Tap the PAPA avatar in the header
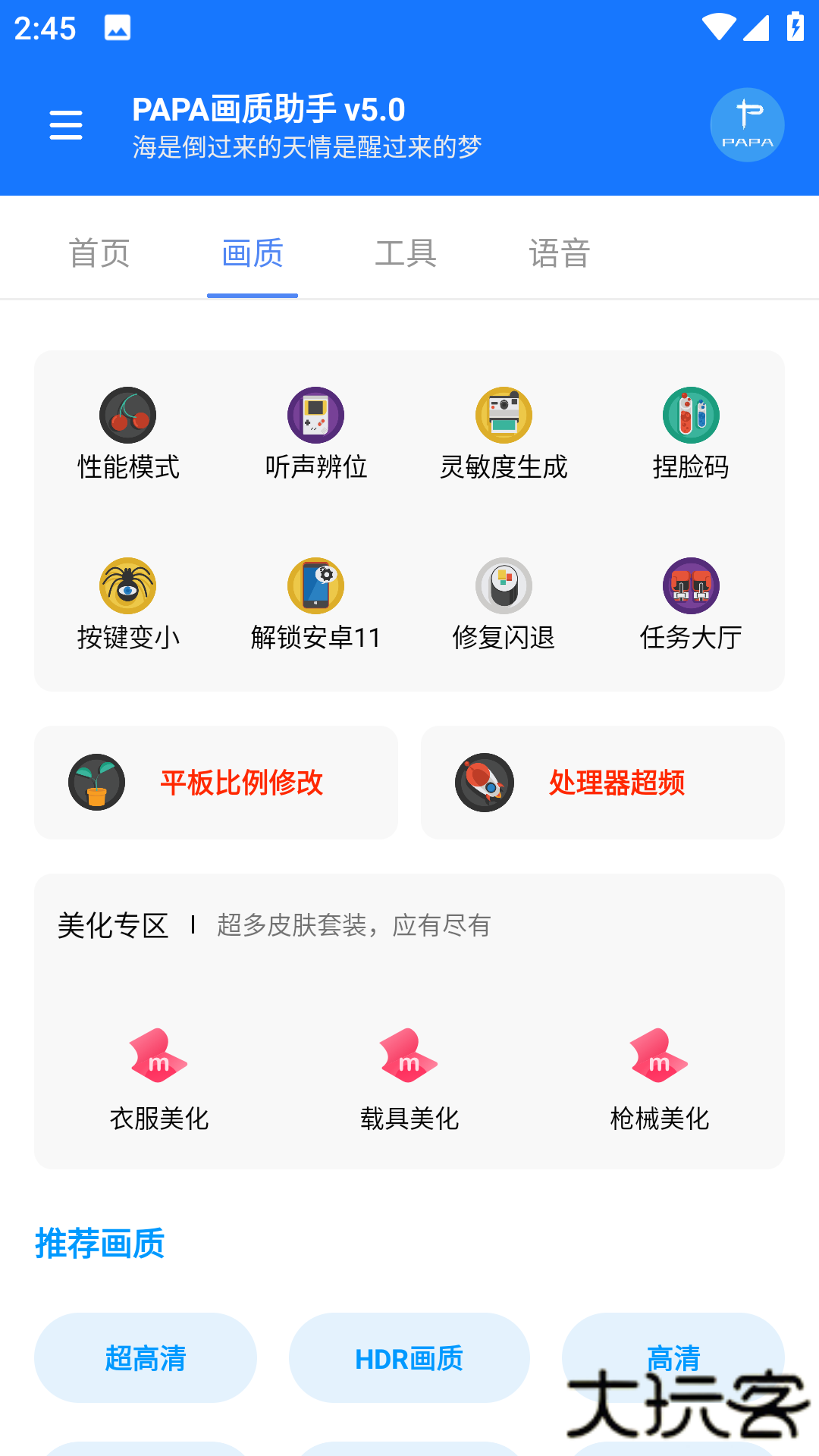This screenshot has height=1456, width=819. click(x=747, y=124)
